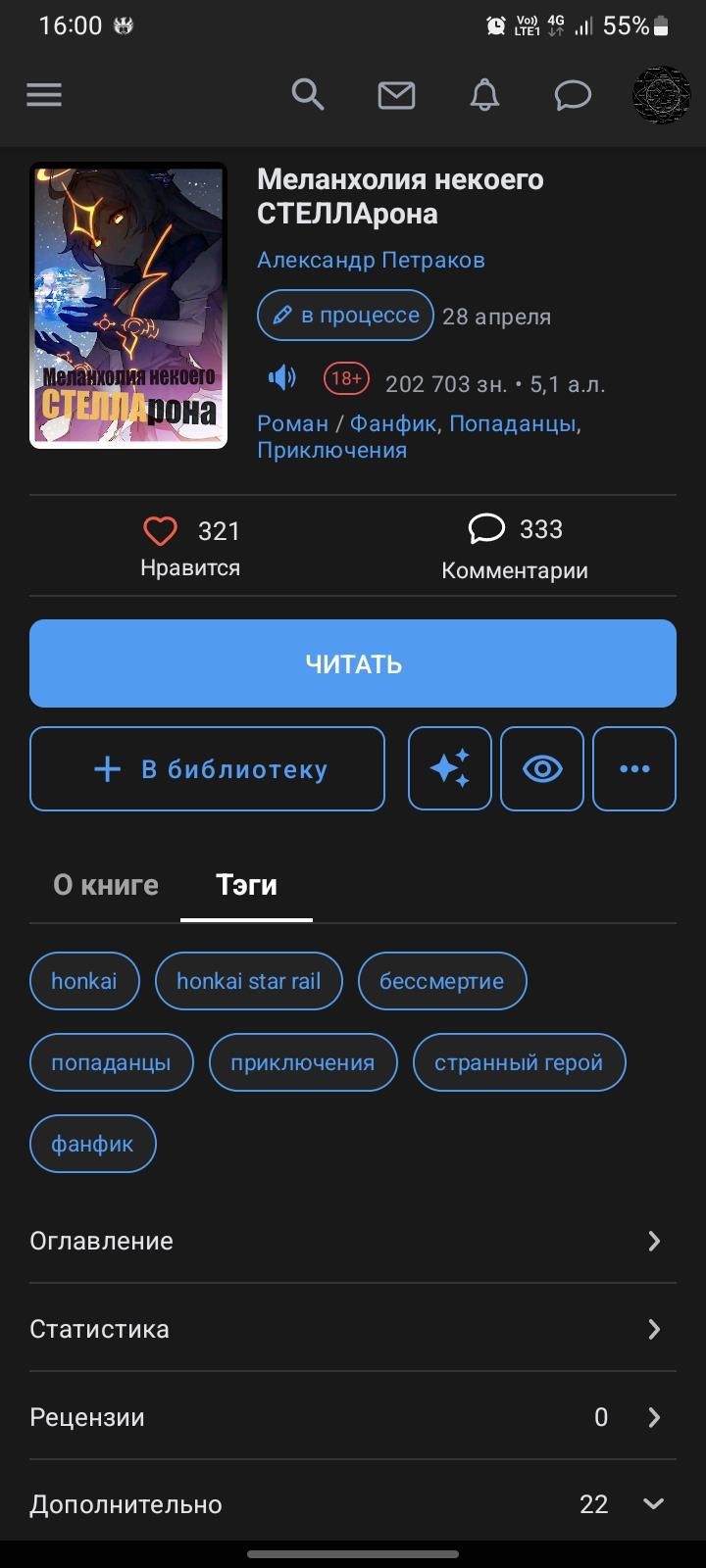Add the book via В библиотеку
This screenshot has height=1568, width=706.
[207, 769]
